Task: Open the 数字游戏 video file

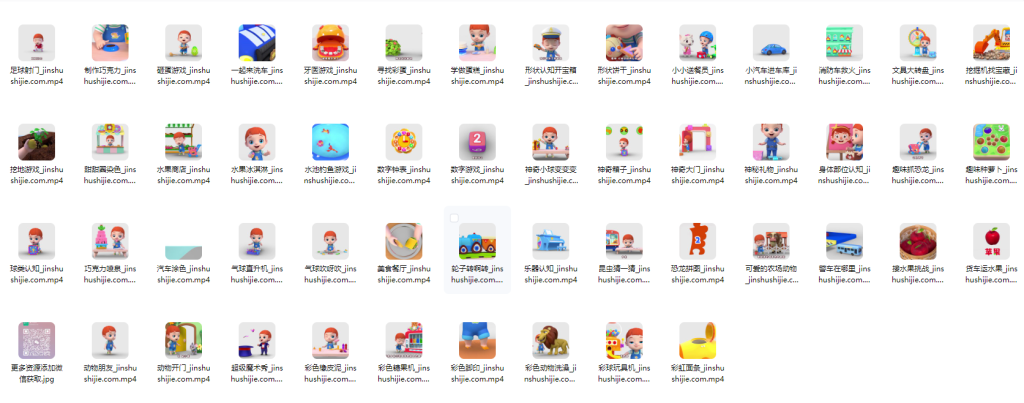Action: click(x=477, y=143)
